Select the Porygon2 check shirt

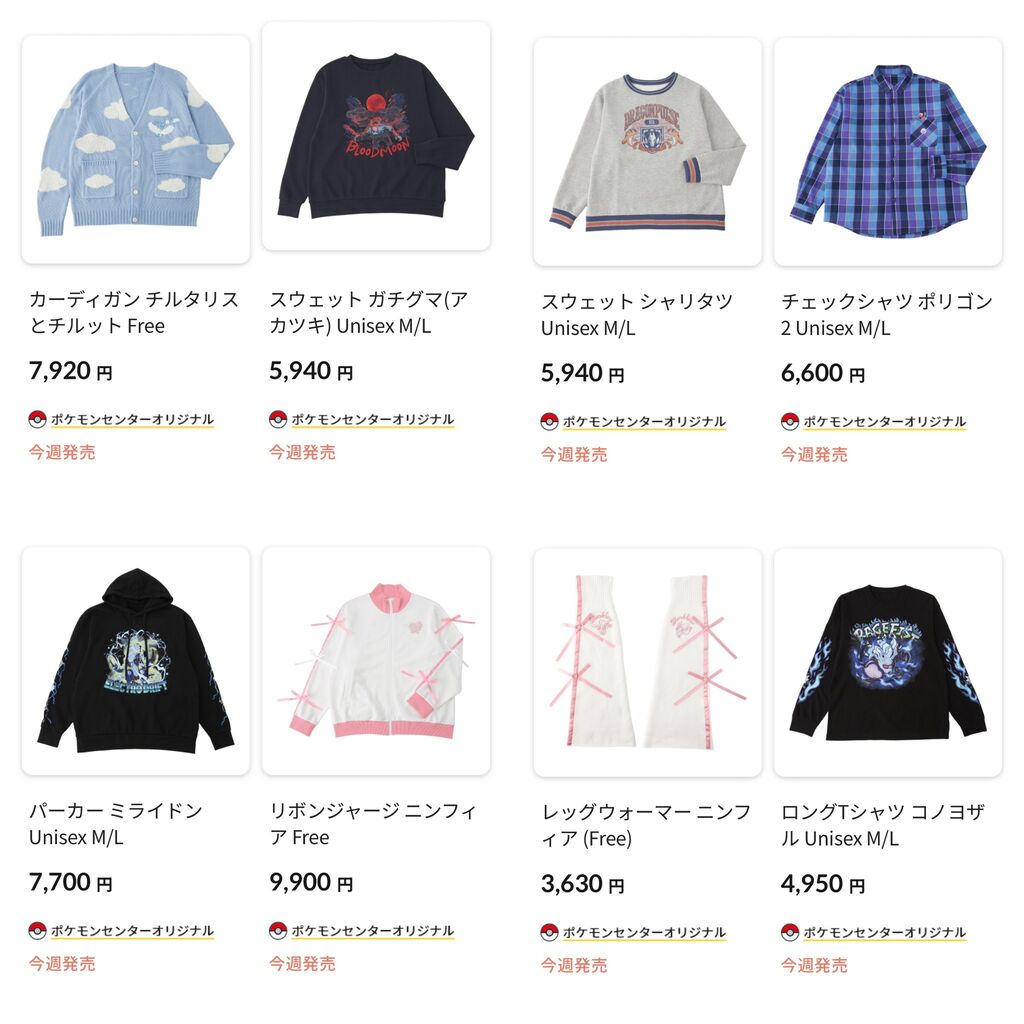point(888,152)
